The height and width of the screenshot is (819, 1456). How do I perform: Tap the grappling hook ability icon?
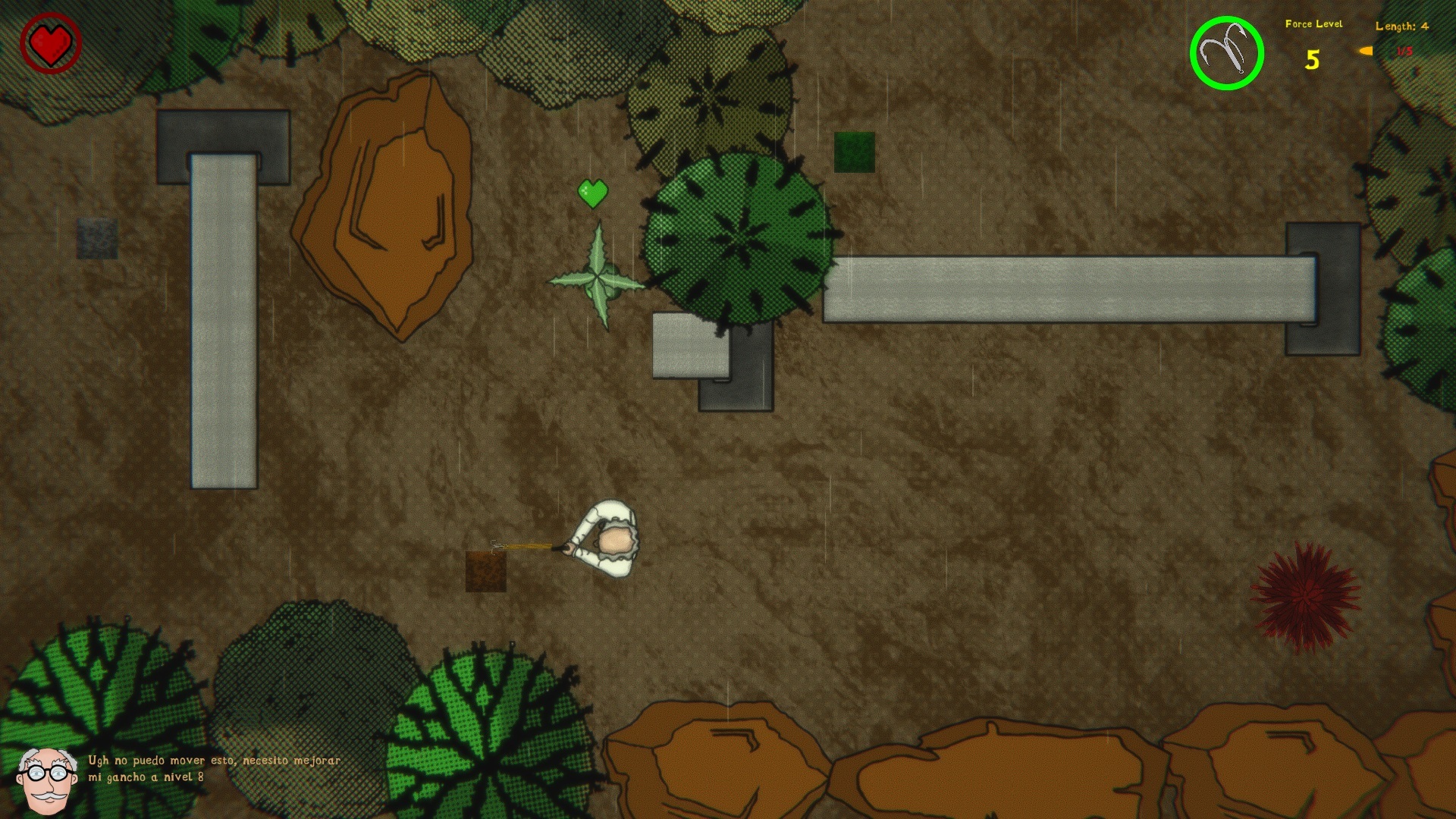1226,53
